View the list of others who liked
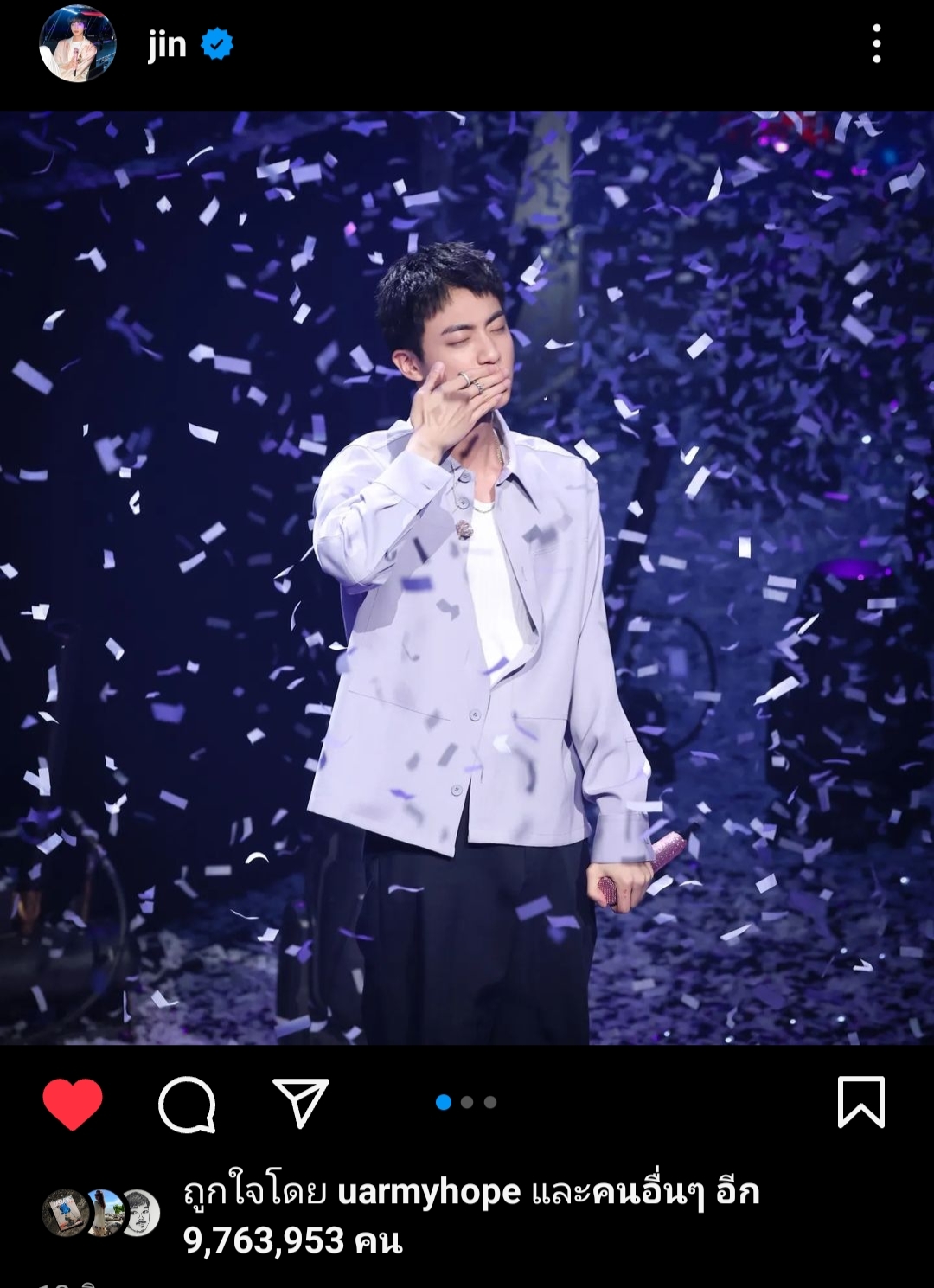This screenshot has width=934, height=1288. [647, 1194]
